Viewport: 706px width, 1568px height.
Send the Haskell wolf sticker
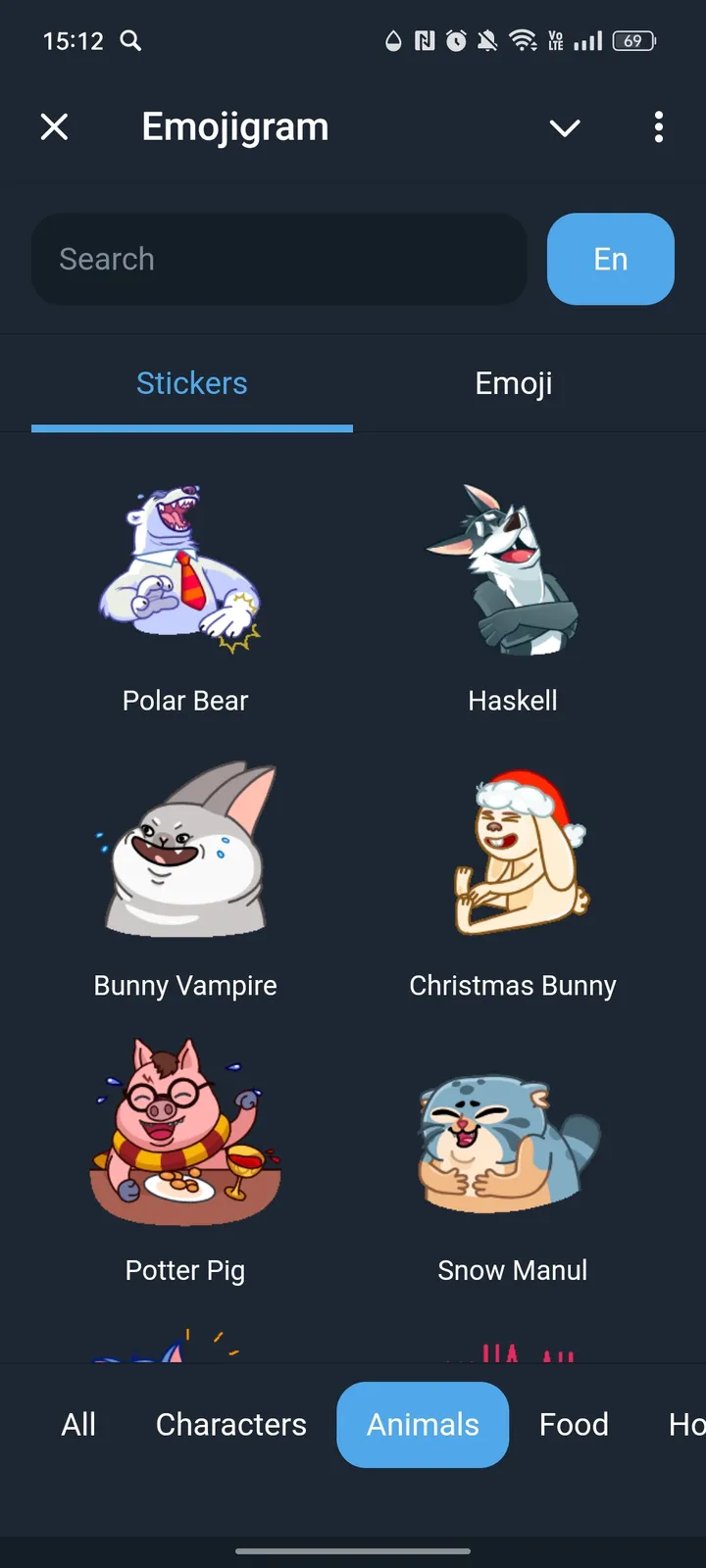click(513, 568)
